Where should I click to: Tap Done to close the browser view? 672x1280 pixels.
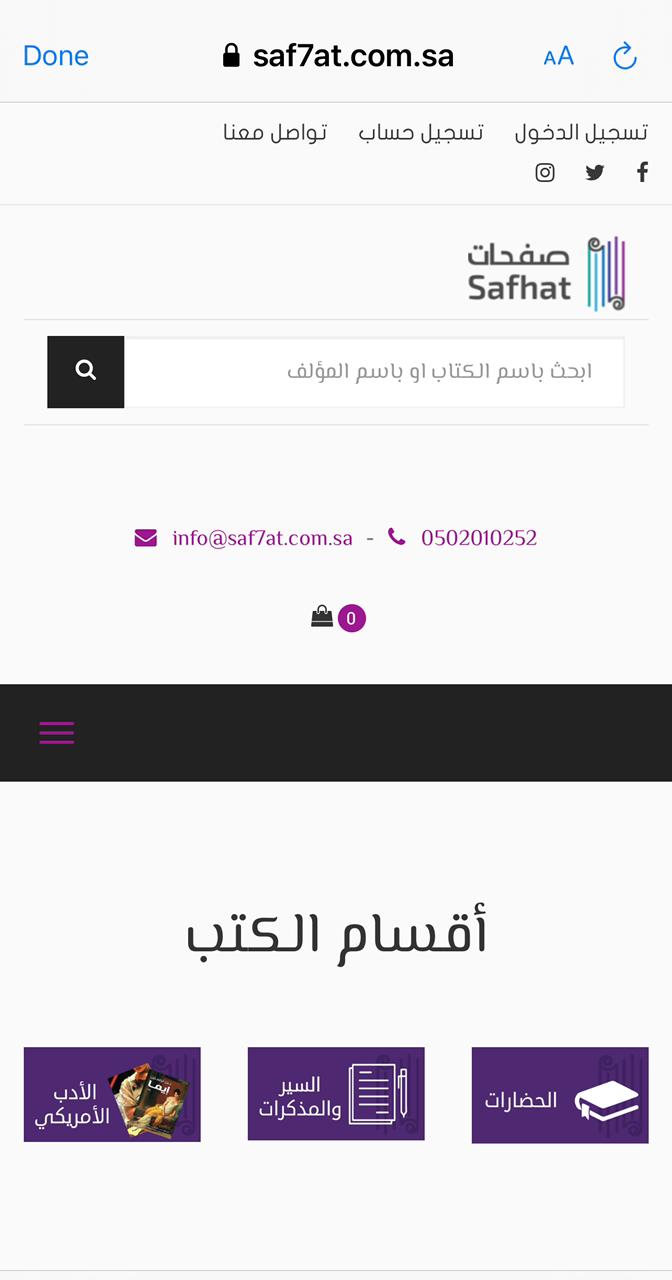(x=56, y=56)
